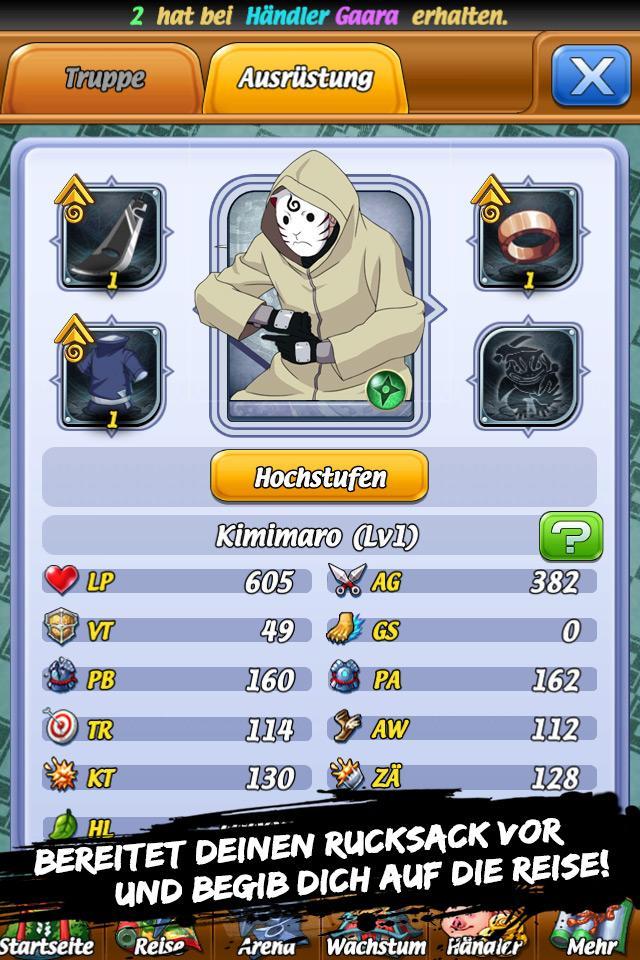
Task: Open the Wachstum section
Action: click(376, 937)
